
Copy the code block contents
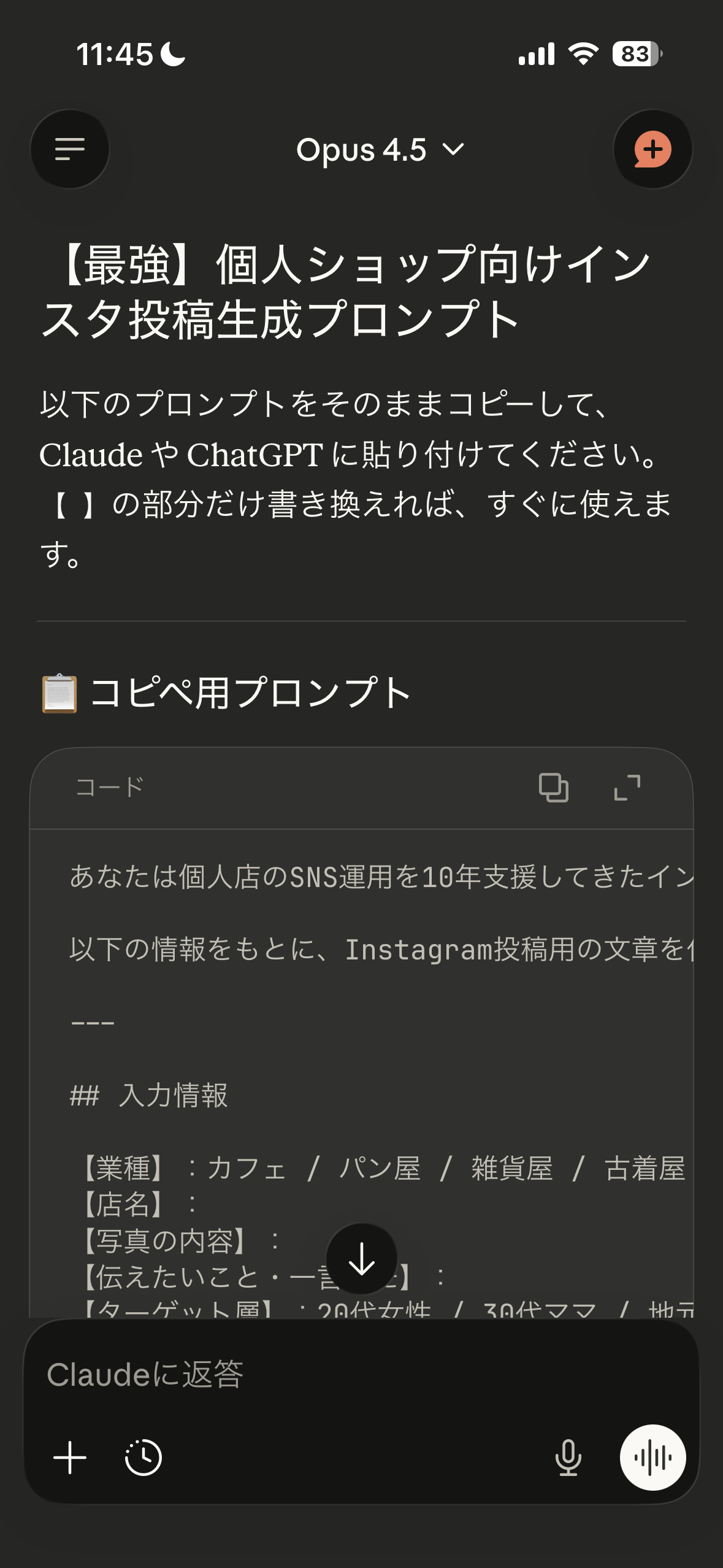click(x=553, y=788)
